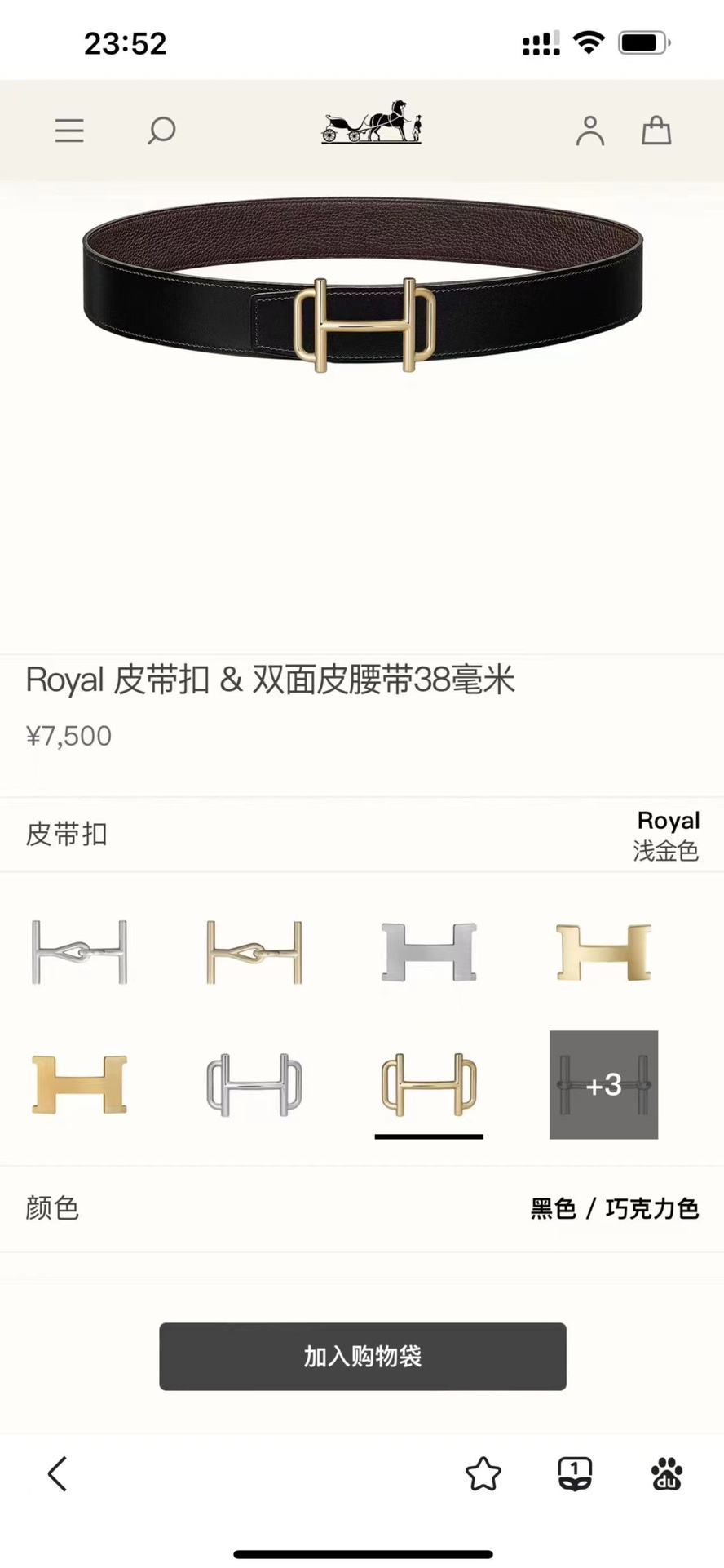The height and width of the screenshot is (1568, 724).
Task: Tap 加入购物袋 to add to bag
Action: (x=363, y=1357)
